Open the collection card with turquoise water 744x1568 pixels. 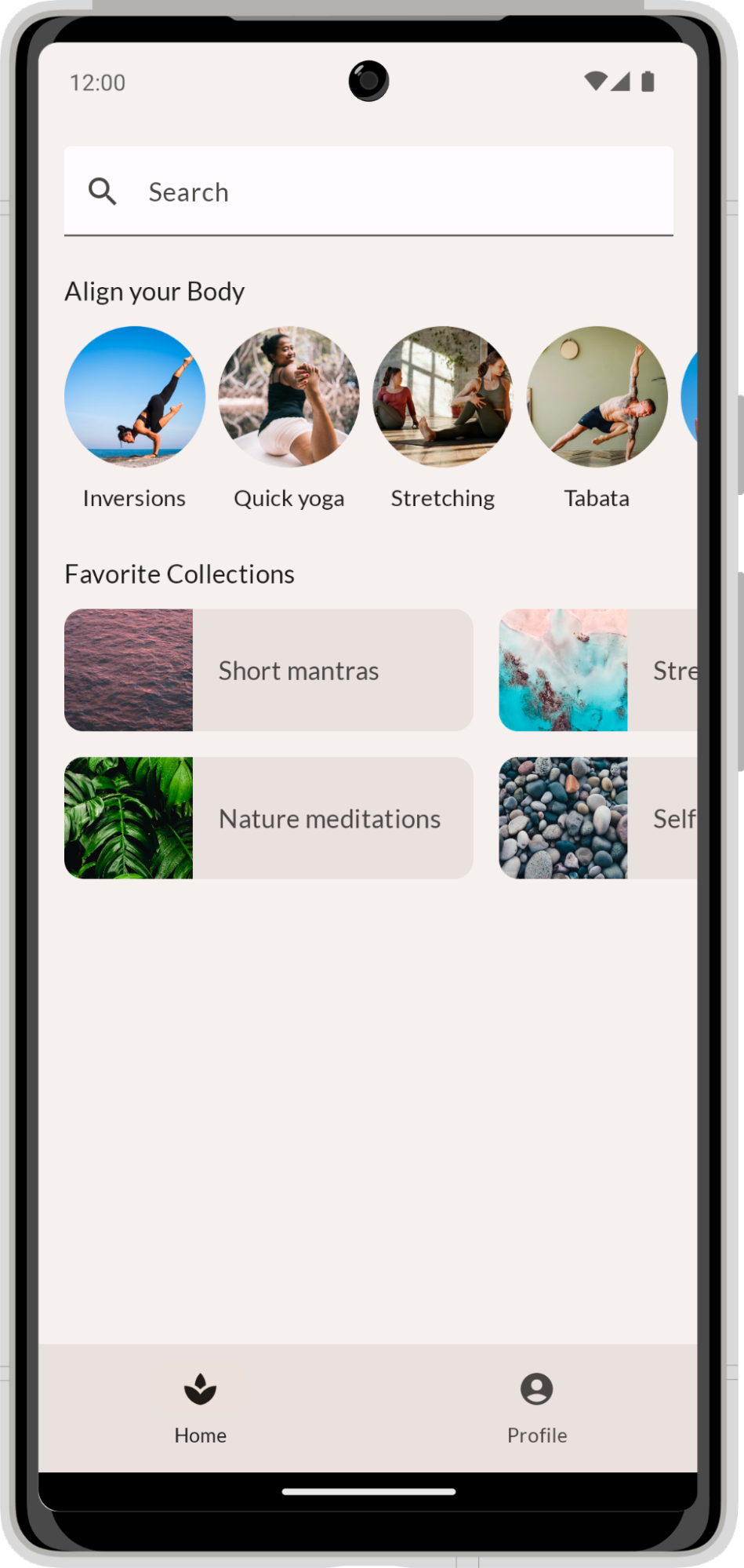point(597,671)
